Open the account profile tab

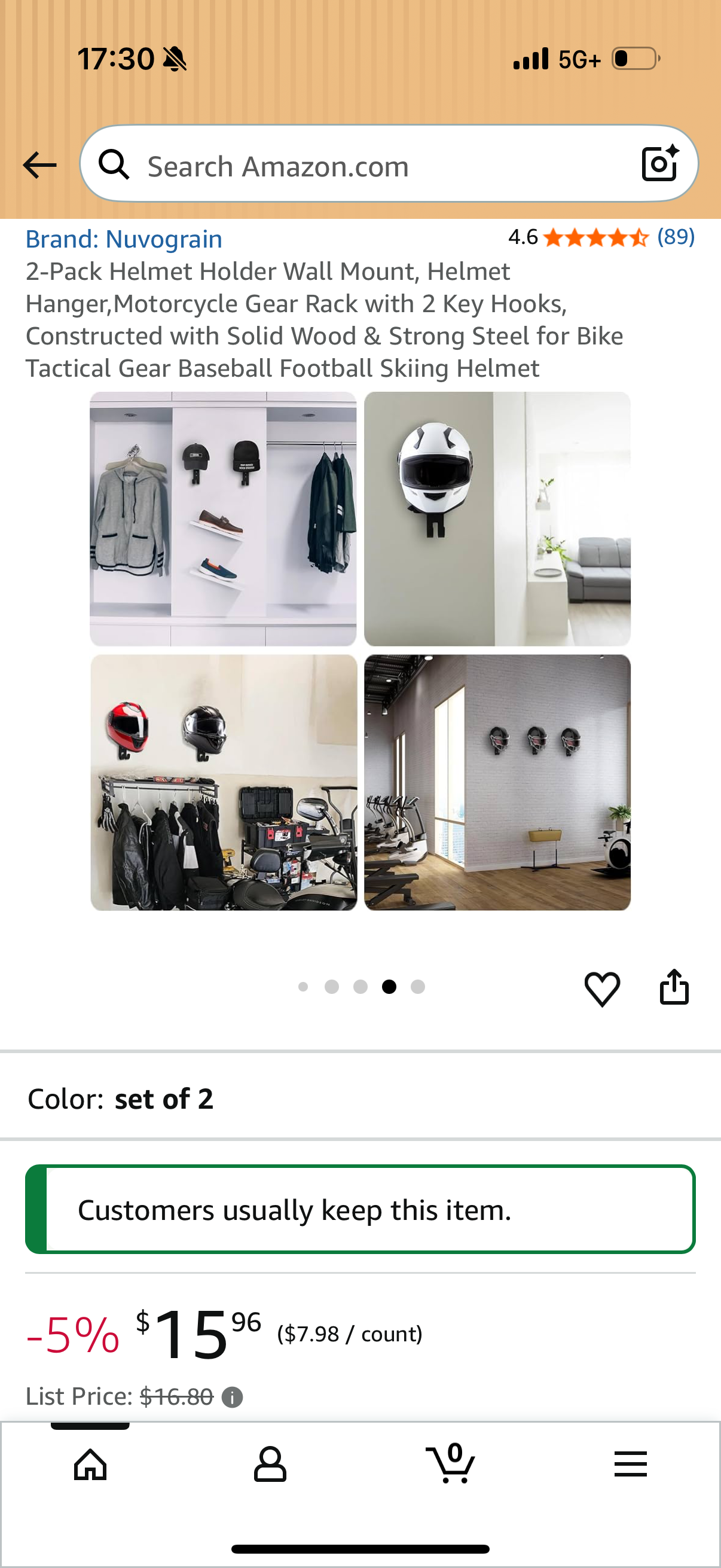[270, 1463]
